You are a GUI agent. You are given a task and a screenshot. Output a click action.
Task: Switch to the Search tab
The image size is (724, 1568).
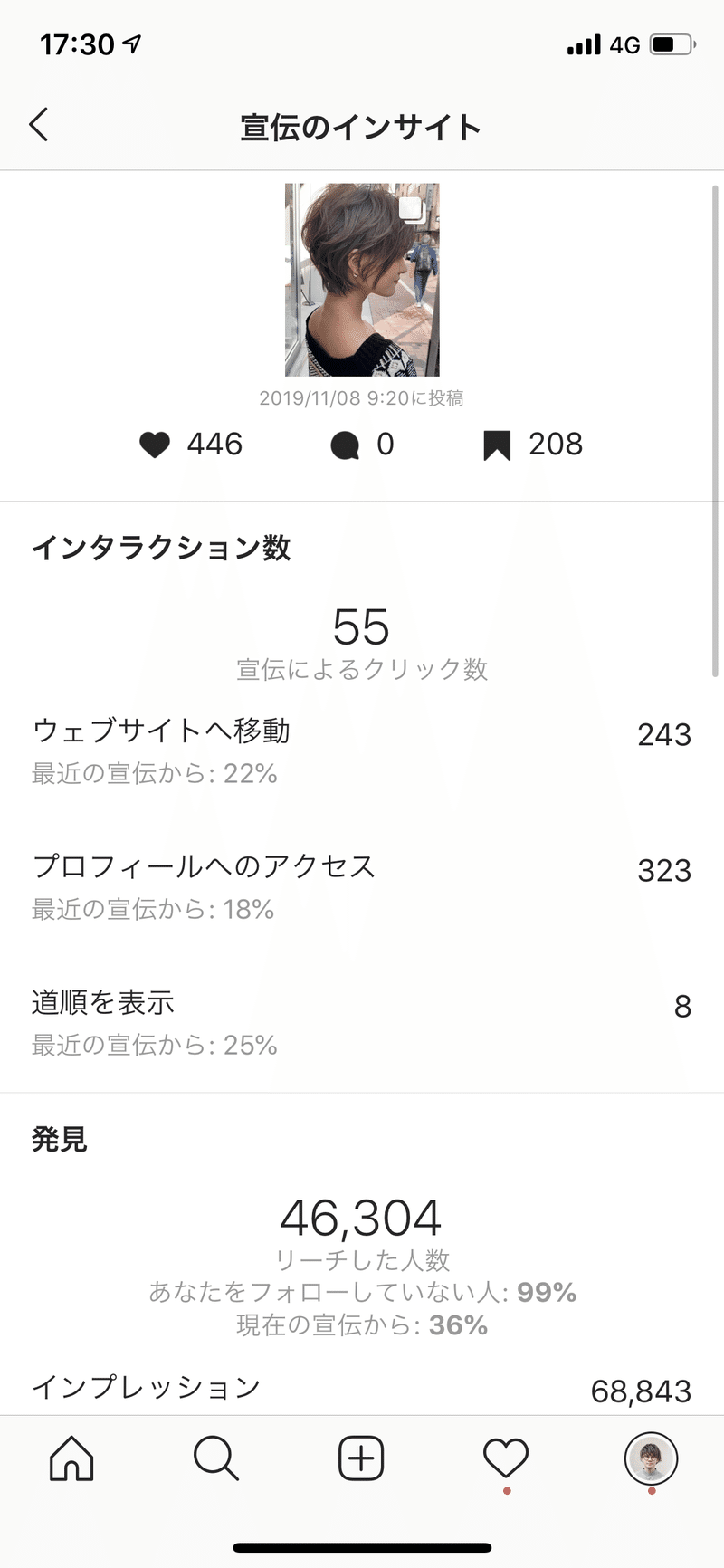pyautogui.click(x=216, y=1458)
